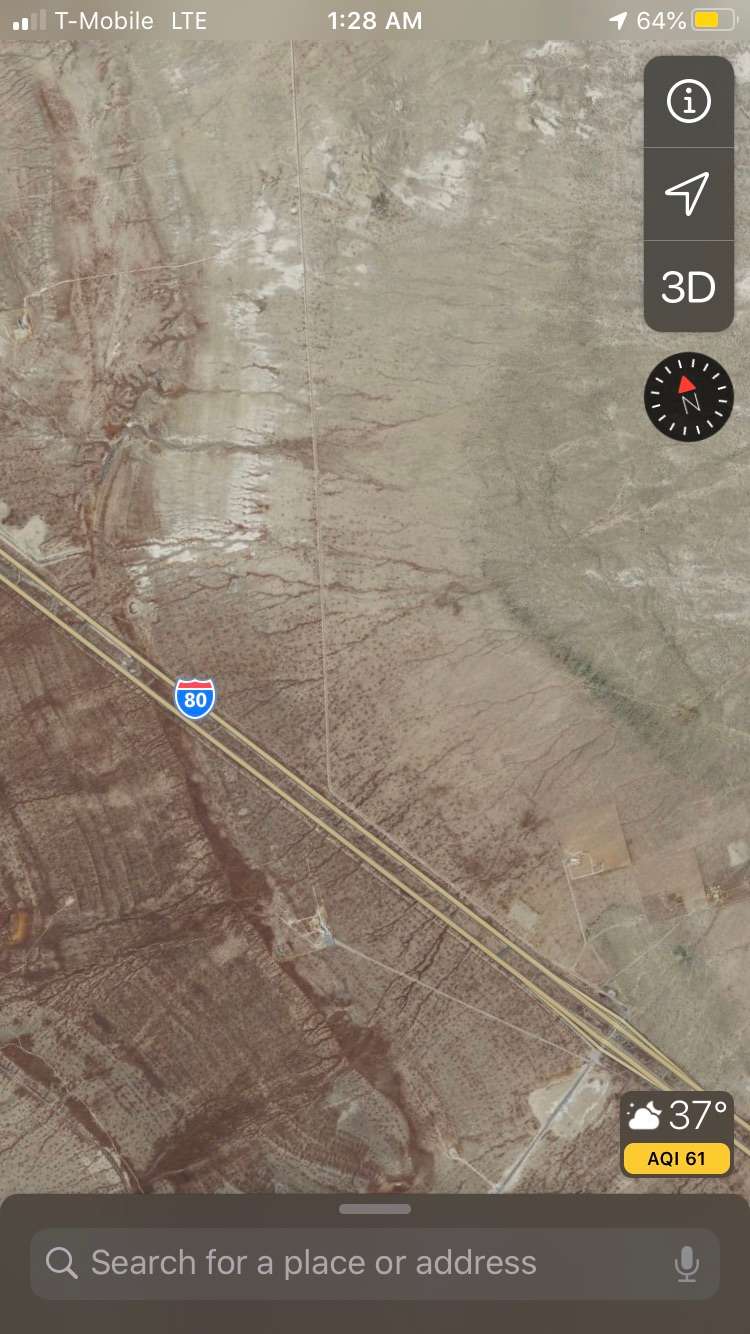Switch the map to 3D view

689,287
